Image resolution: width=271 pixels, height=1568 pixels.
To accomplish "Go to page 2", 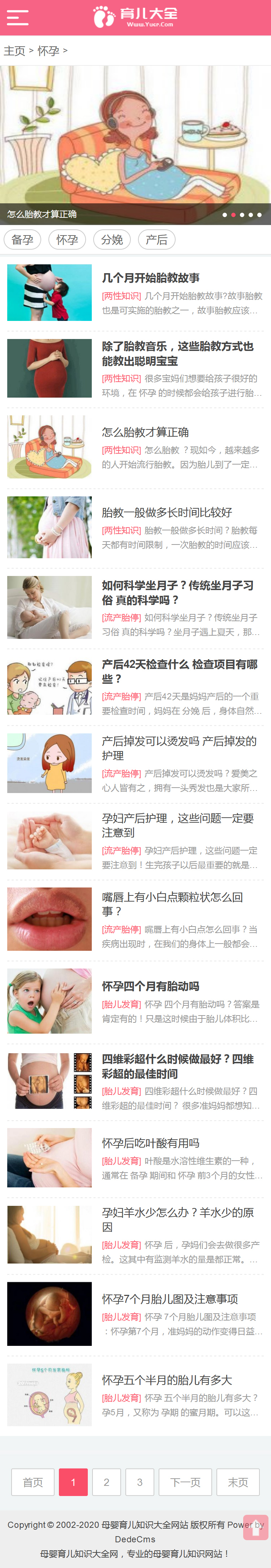I will click(106, 1482).
